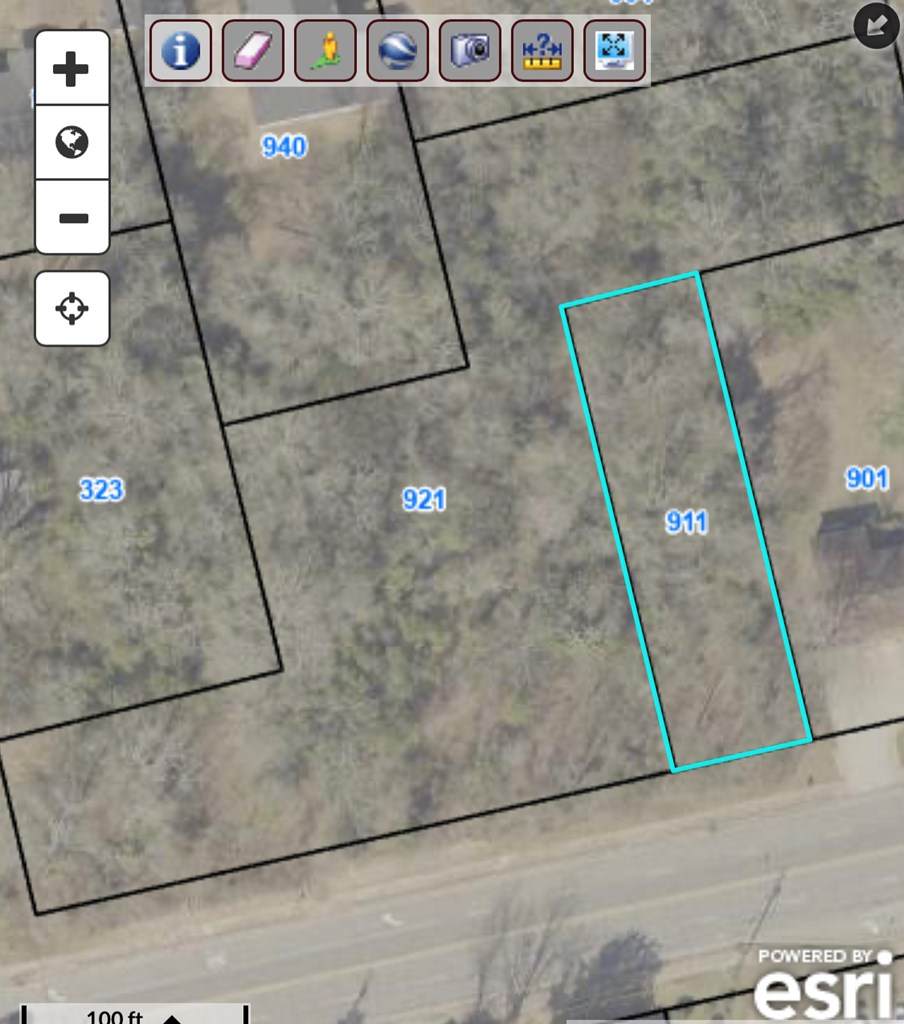Activate the measure distance tool
This screenshot has width=904, height=1024.
point(542,50)
